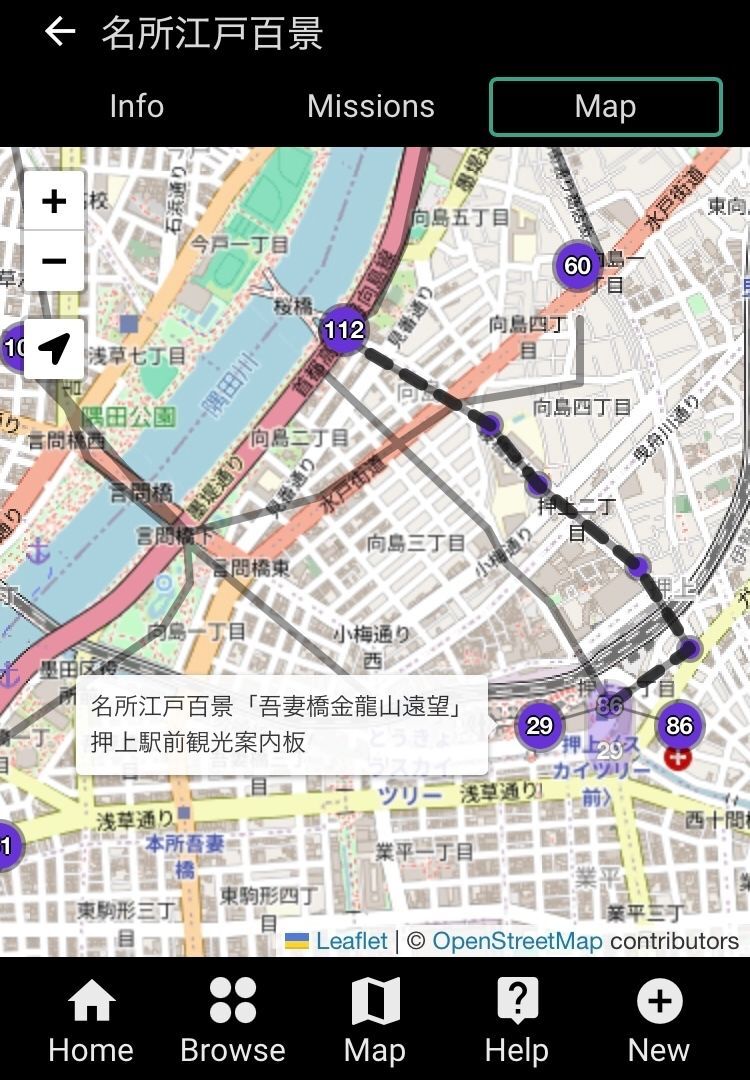Switch to the Info tab
This screenshot has height=1080, width=750.
137,106
